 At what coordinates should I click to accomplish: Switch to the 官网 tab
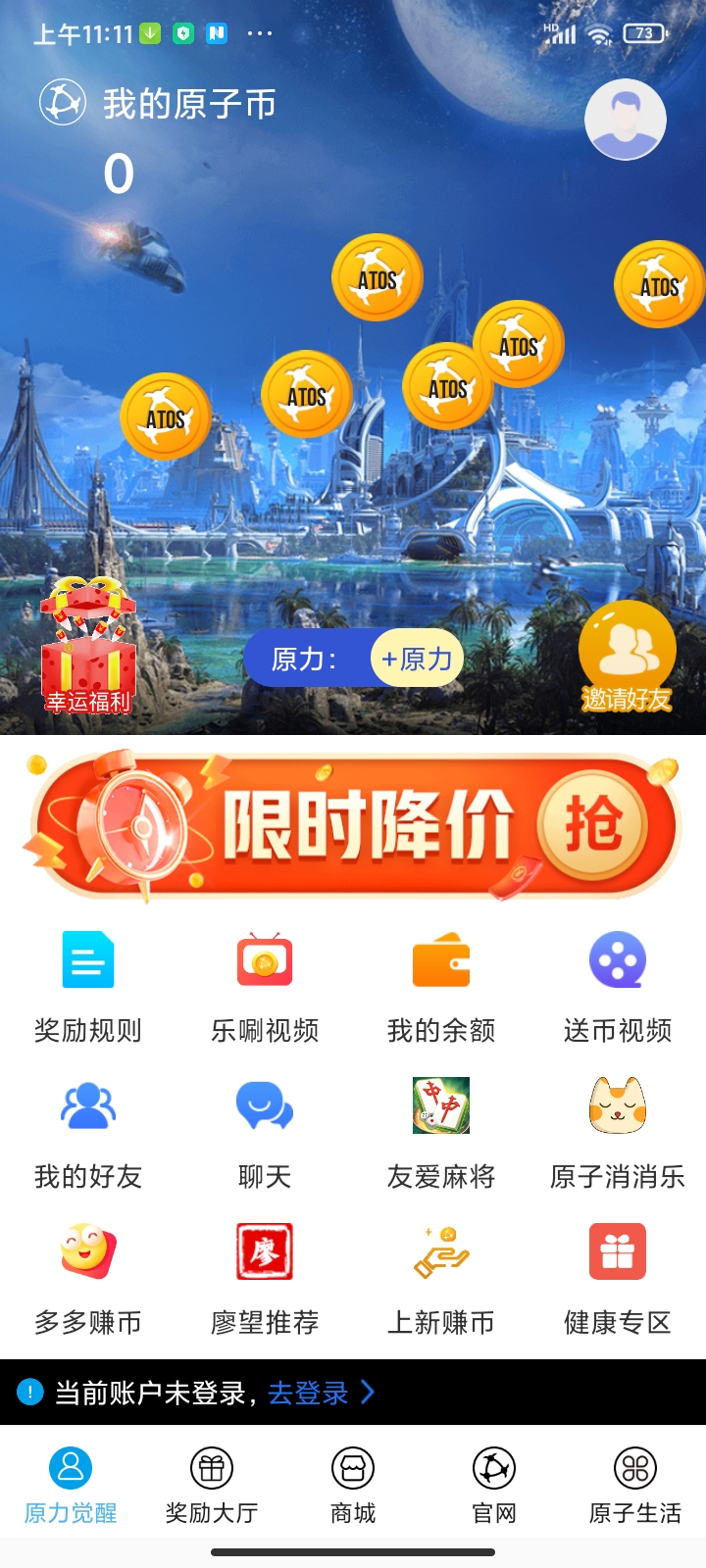click(494, 1486)
